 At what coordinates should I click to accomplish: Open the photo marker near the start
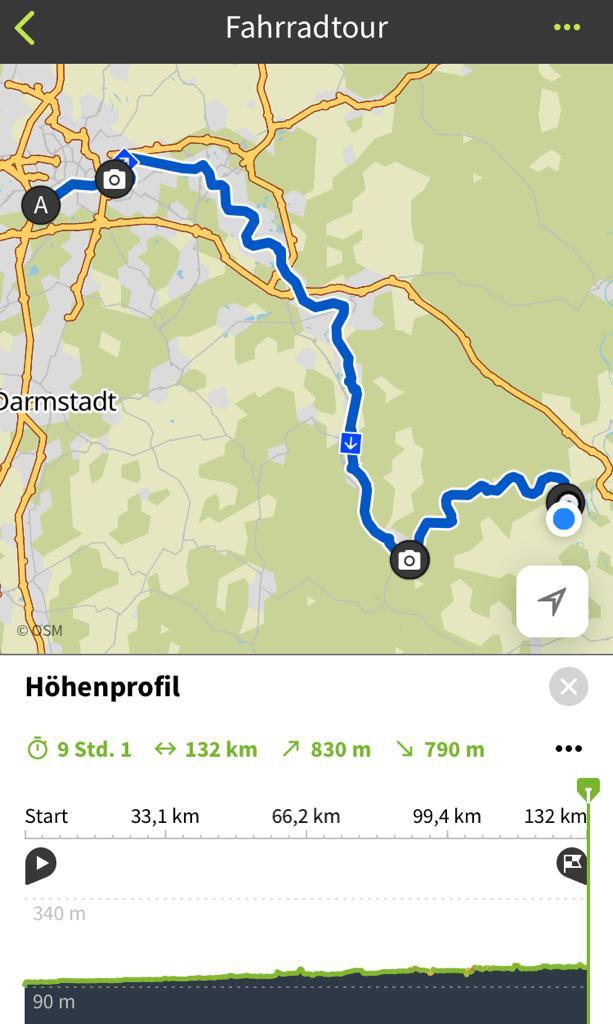[115, 178]
